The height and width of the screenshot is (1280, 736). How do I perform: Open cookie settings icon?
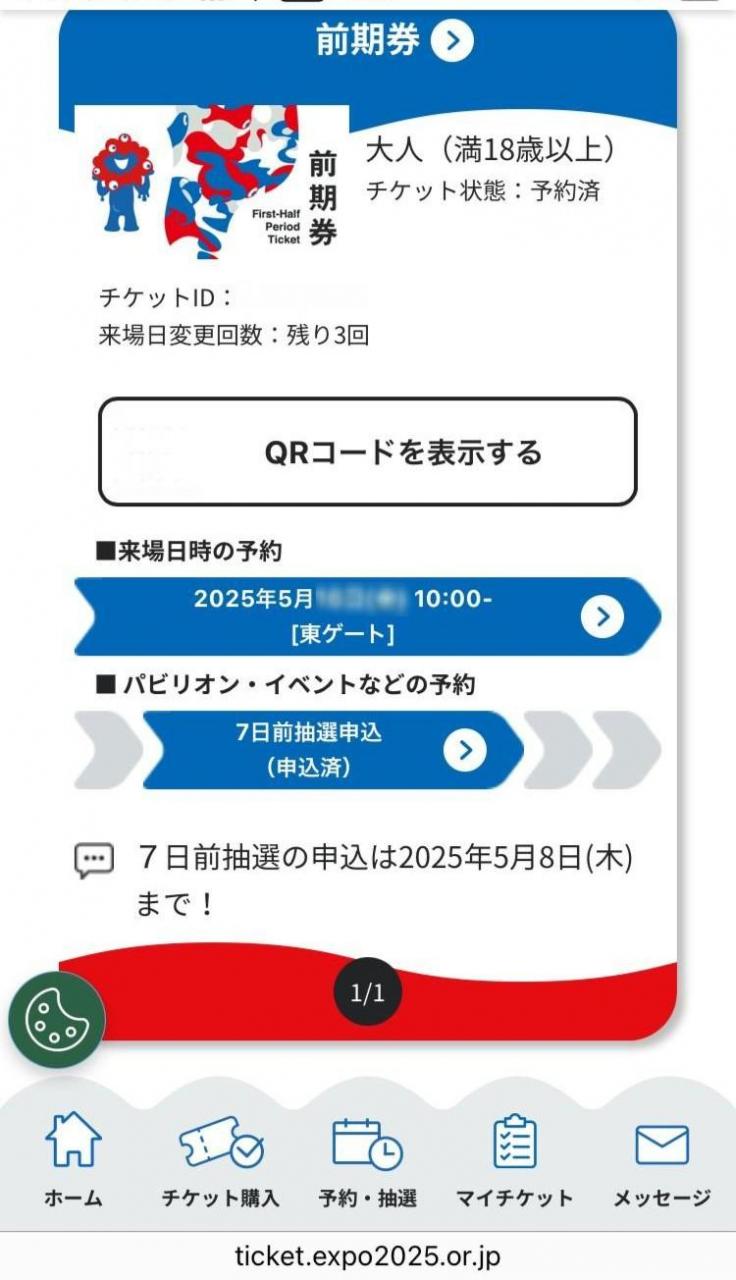coord(57,1019)
